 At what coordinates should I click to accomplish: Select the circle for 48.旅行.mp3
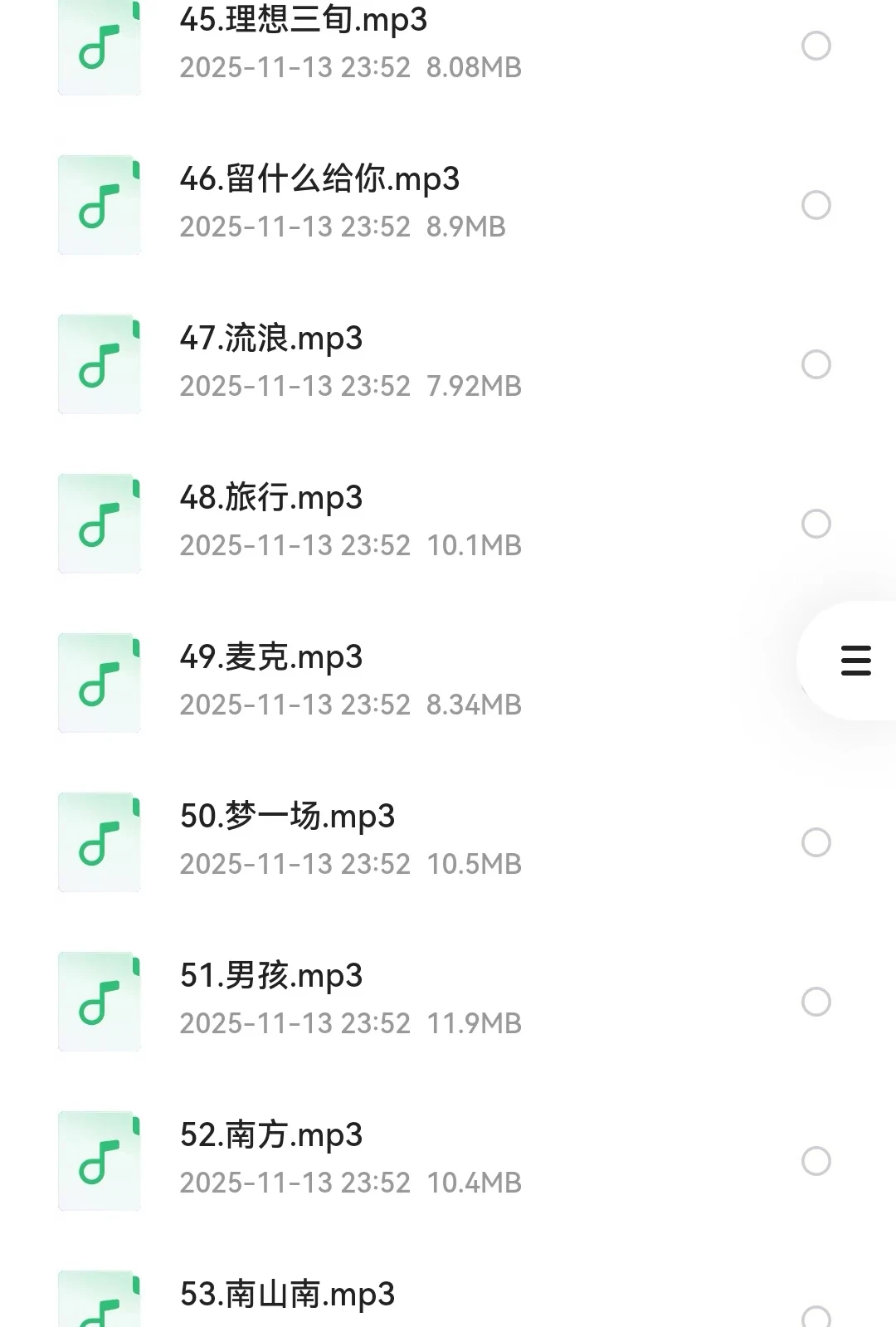[x=816, y=524]
